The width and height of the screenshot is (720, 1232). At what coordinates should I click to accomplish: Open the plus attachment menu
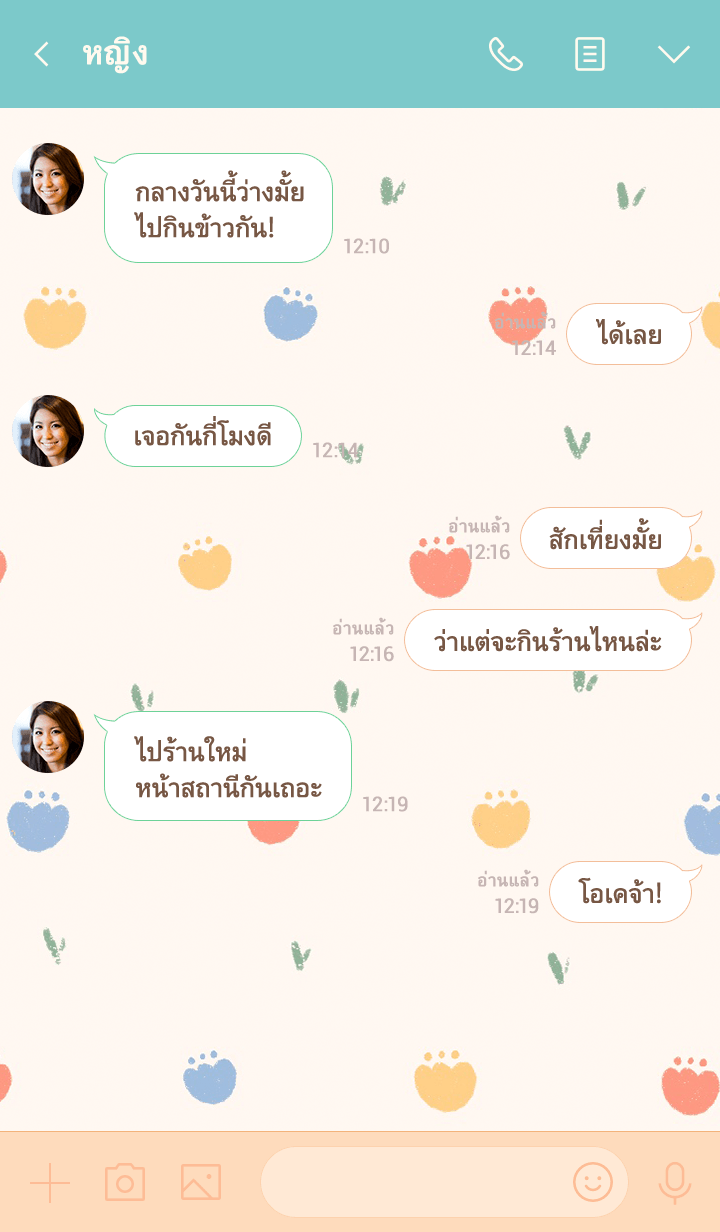coord(50,1182)
